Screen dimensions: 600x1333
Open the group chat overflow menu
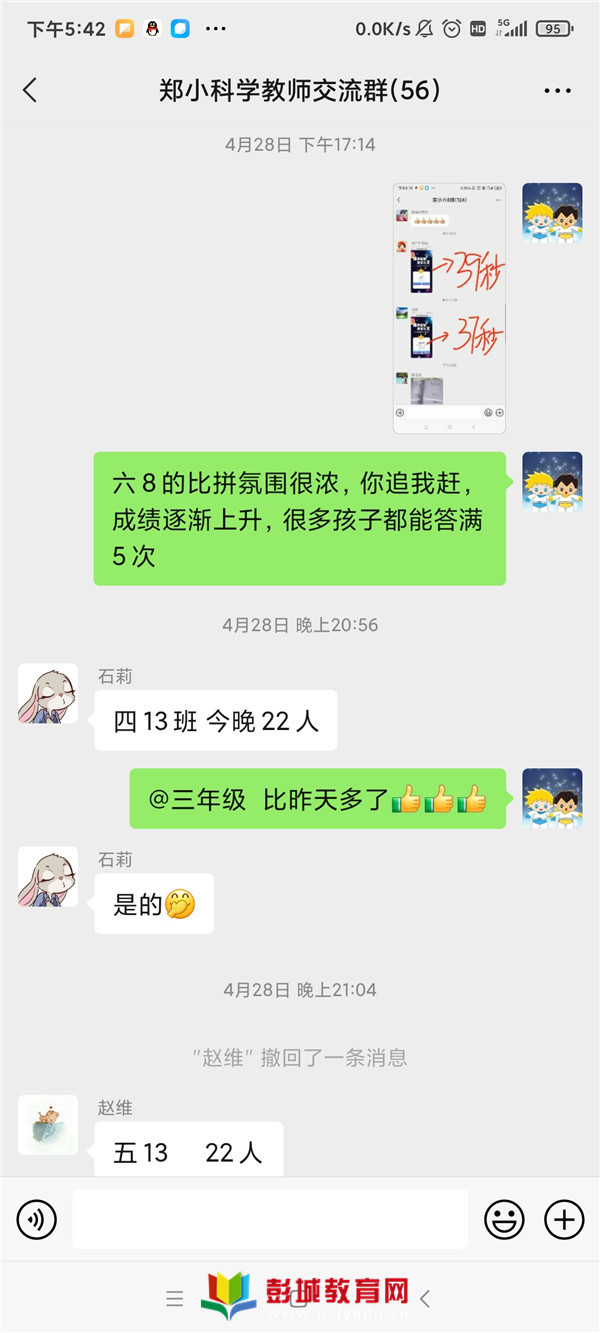pos(557,91)
